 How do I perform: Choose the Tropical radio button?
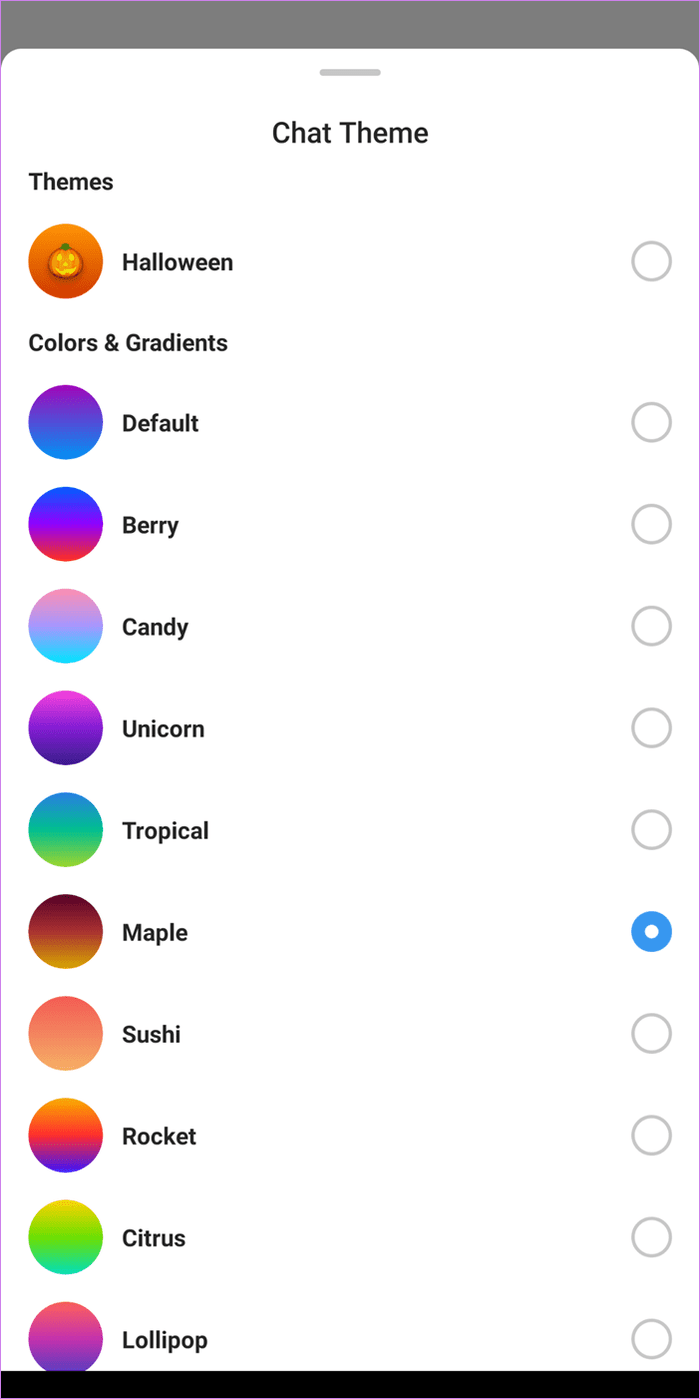click(x=651, y=830)
